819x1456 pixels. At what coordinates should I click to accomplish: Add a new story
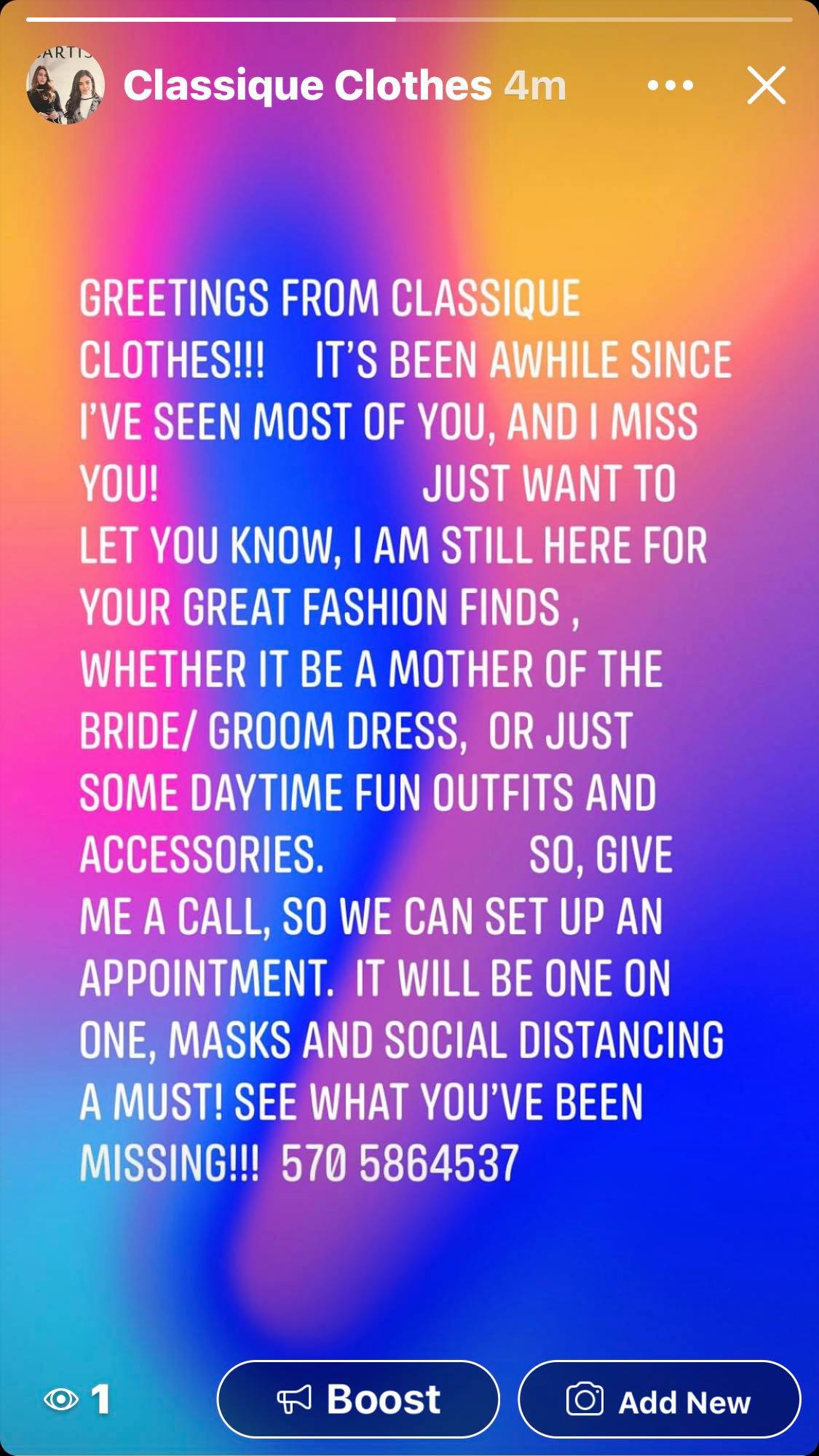pyautogui.click(x=659, y=1399)
